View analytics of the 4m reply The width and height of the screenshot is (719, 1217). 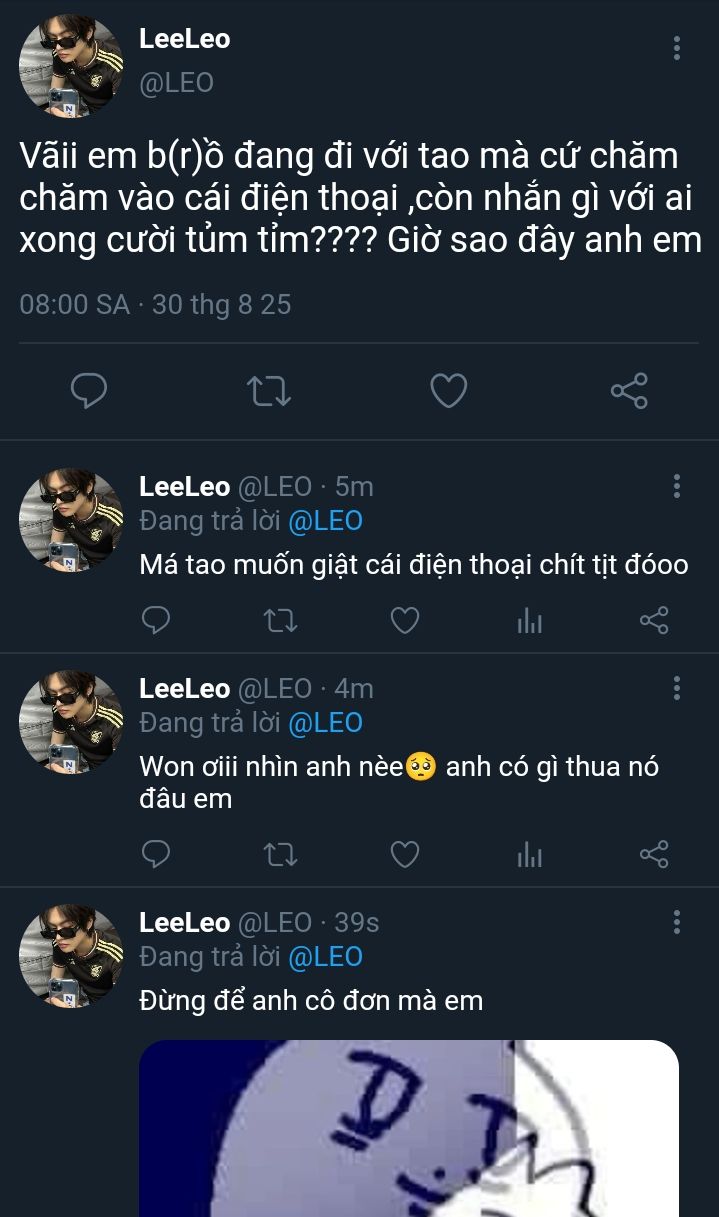point(529,855)
